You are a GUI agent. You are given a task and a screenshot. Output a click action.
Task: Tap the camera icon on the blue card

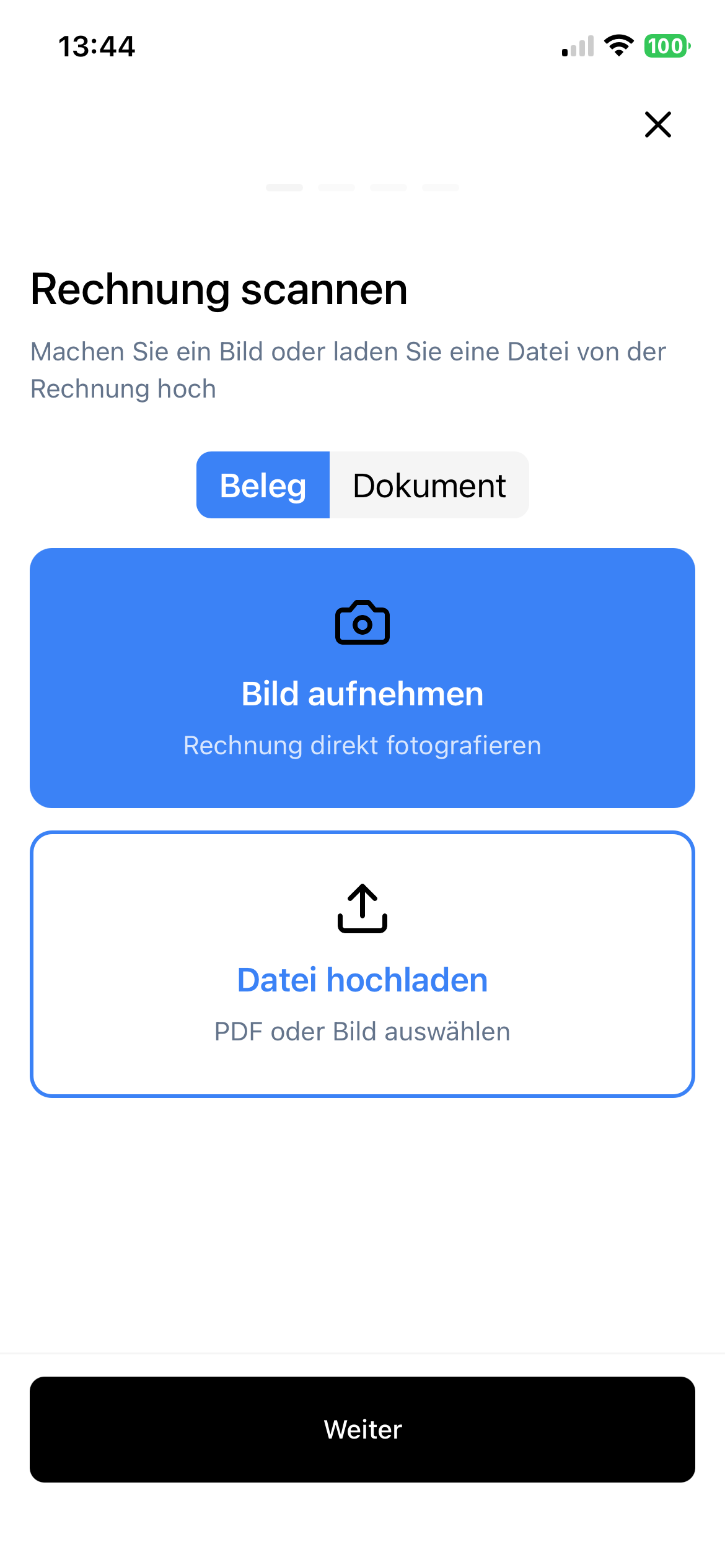(x=362, y=623)
